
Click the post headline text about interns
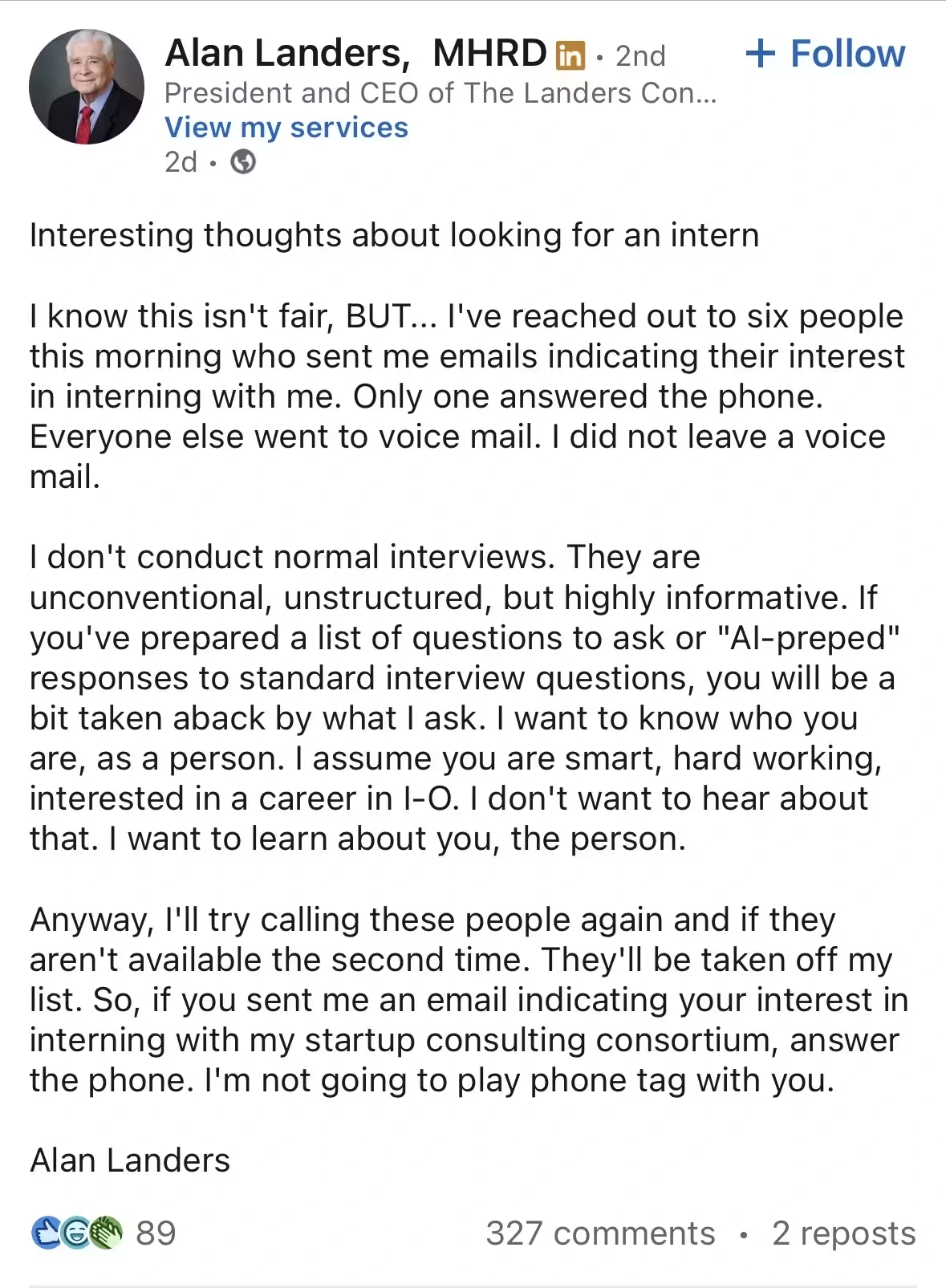pyautogui.click(x=392, y=234)
